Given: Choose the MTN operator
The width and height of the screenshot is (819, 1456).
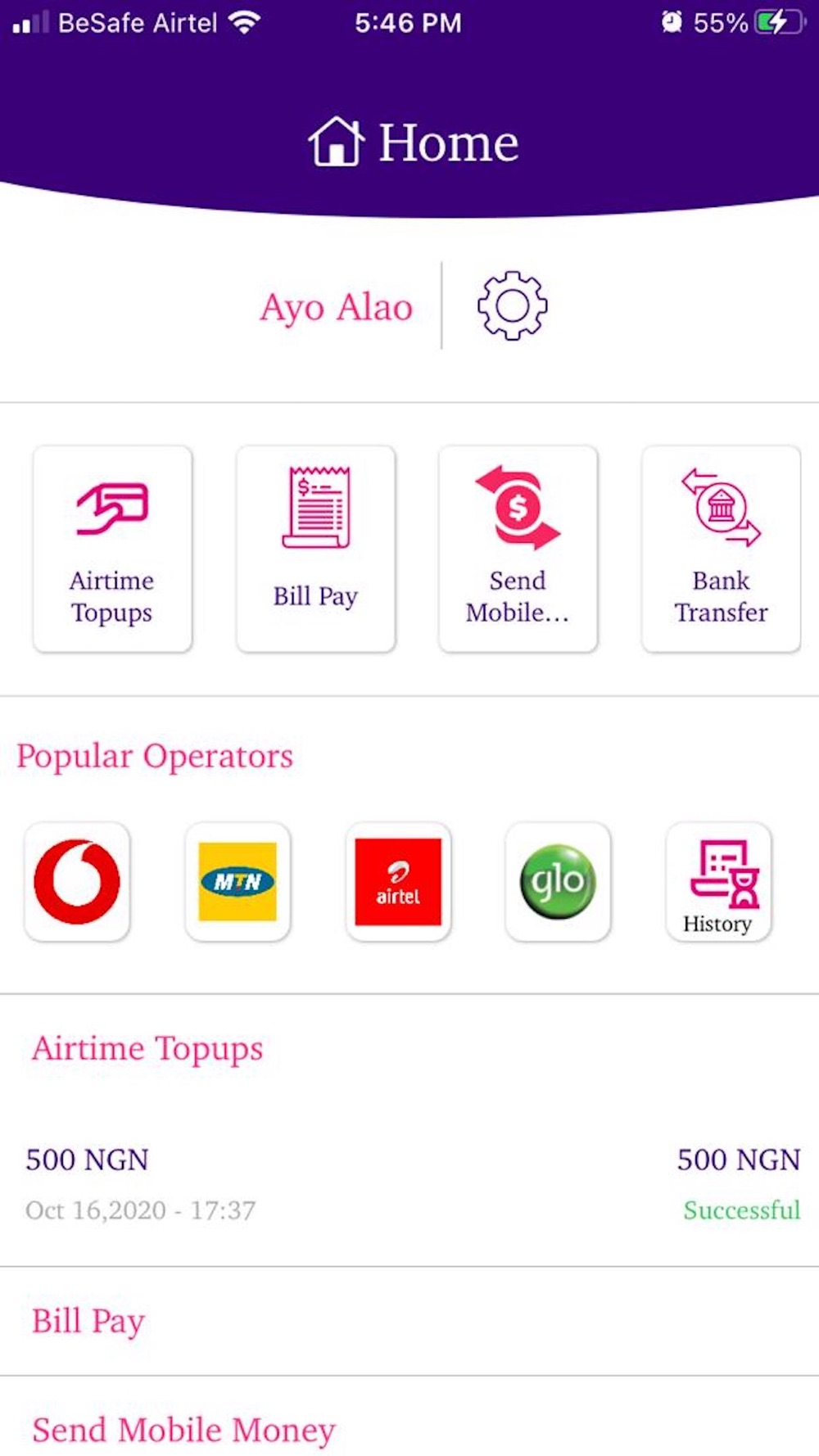Looking at the screenshot, I should click(238, 882).
